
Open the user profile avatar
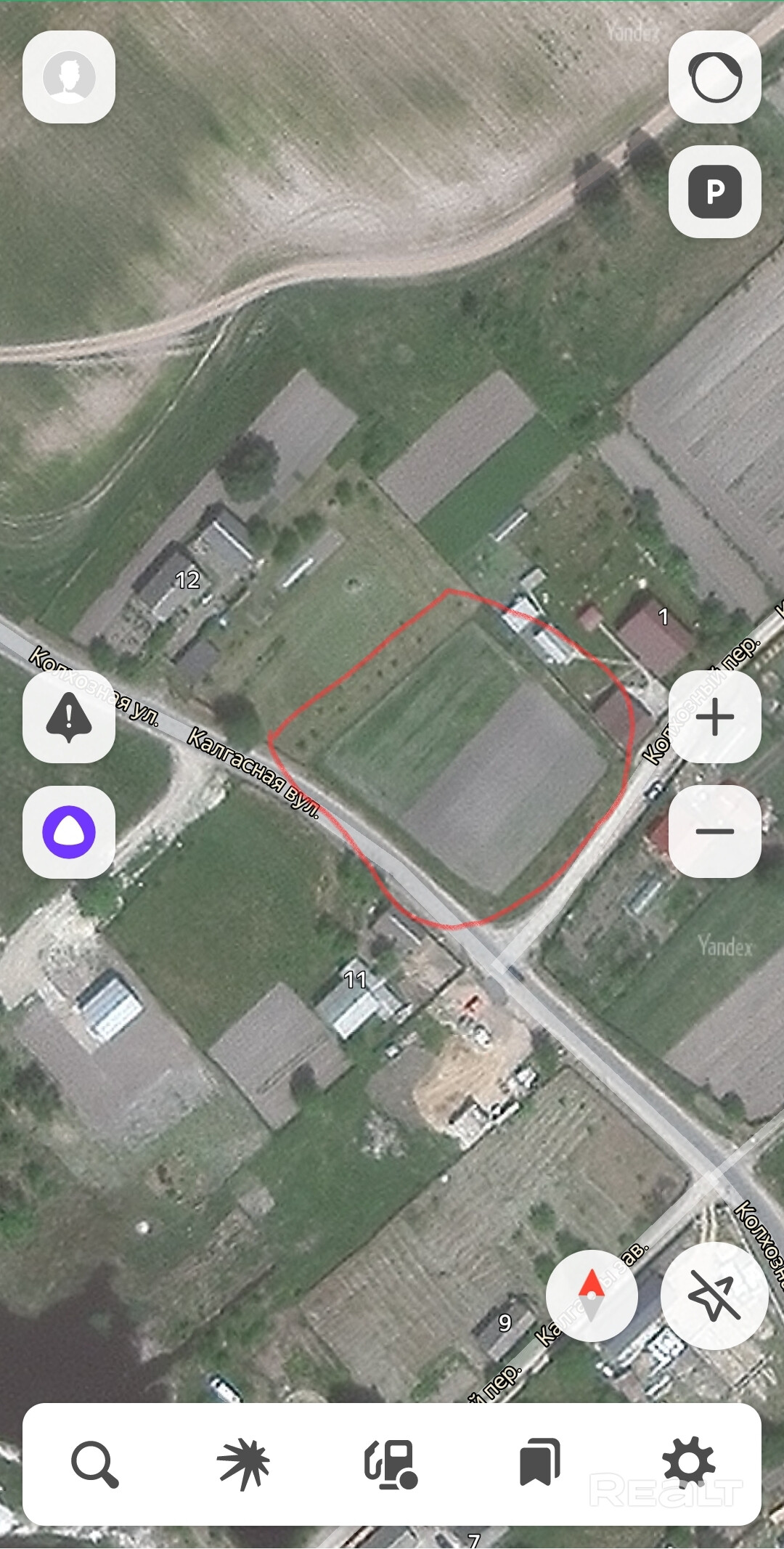(69, 77)
